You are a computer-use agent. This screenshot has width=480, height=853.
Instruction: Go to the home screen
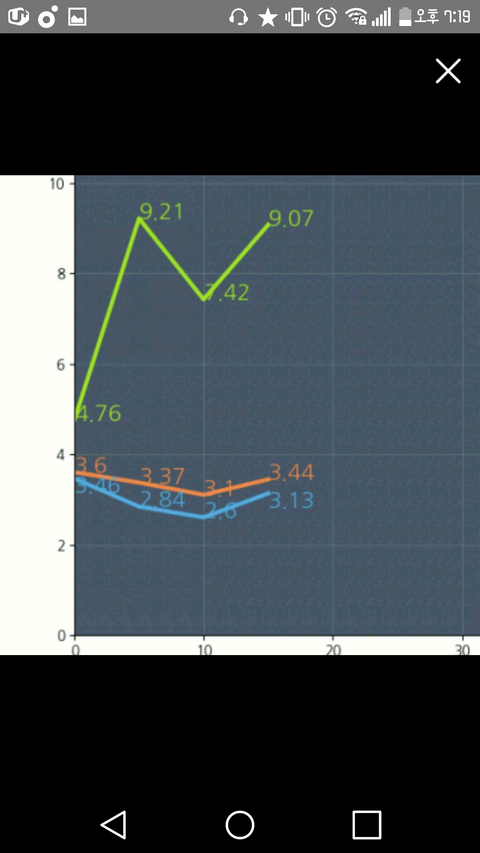tap(240, 825)
